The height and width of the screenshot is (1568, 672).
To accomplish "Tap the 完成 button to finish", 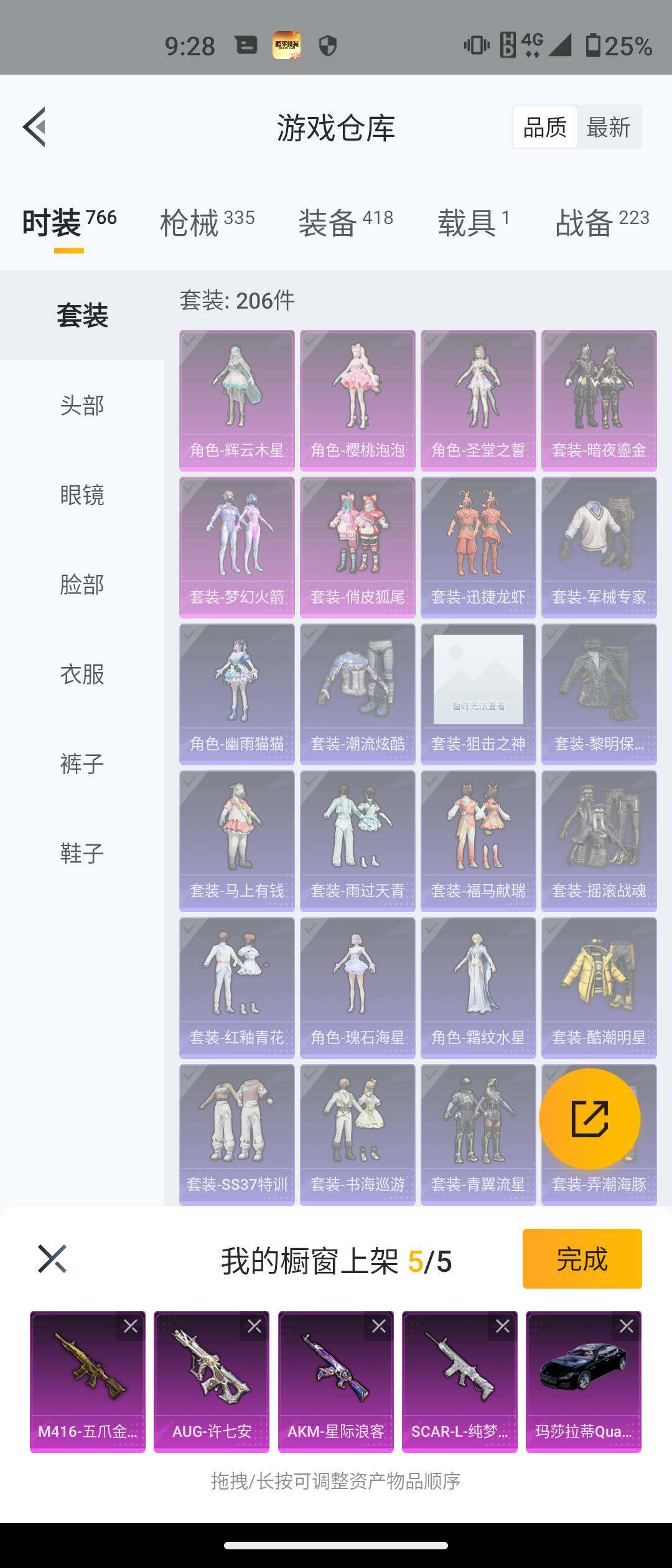I will pos(582,1259).
